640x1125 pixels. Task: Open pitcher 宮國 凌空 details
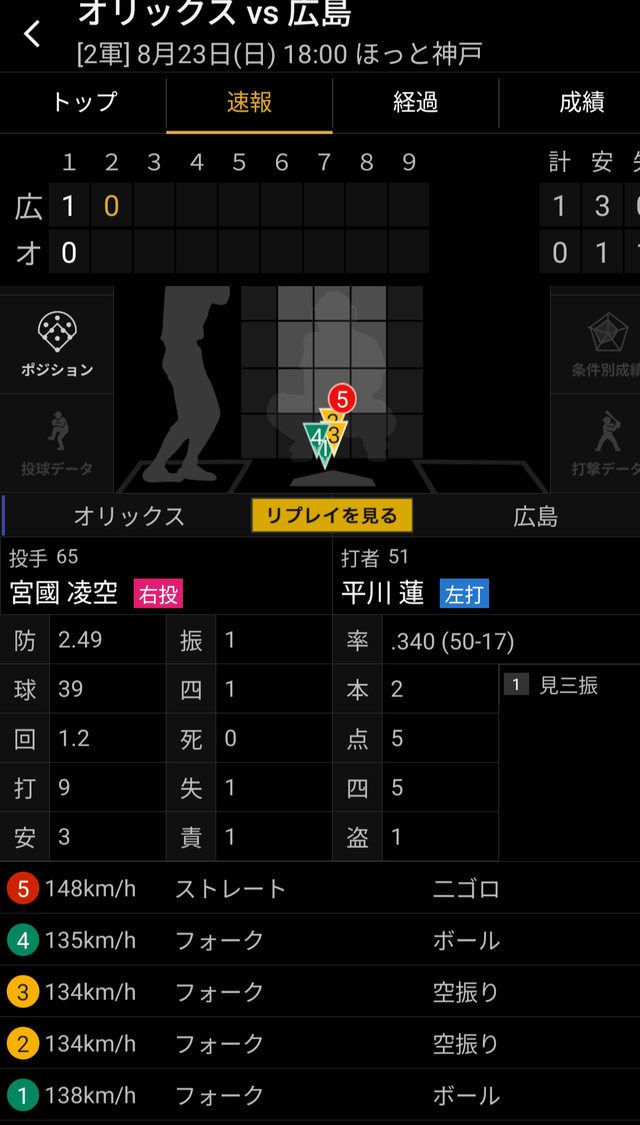[64, 593]
